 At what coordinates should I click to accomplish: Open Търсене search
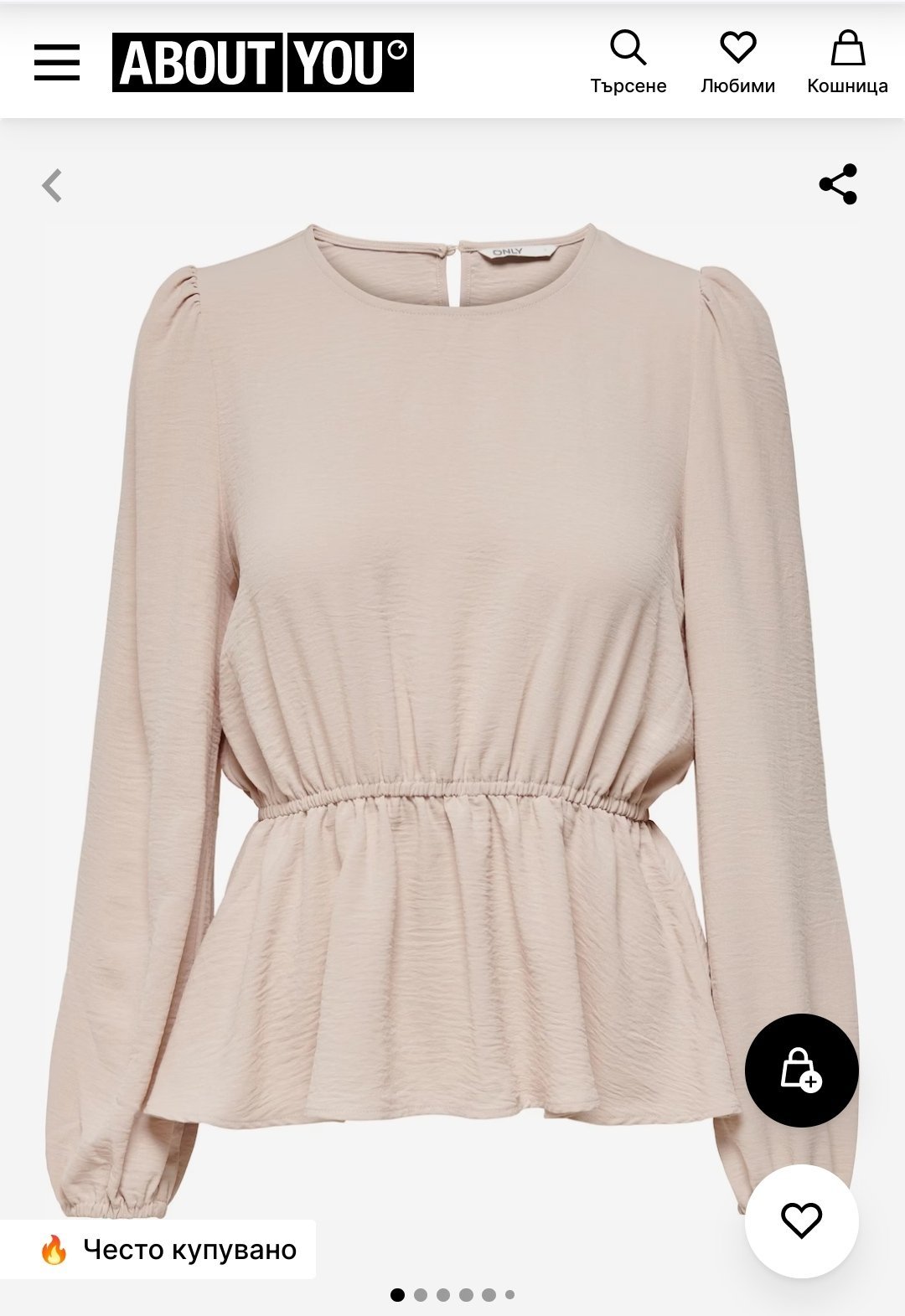coord(628,62)
